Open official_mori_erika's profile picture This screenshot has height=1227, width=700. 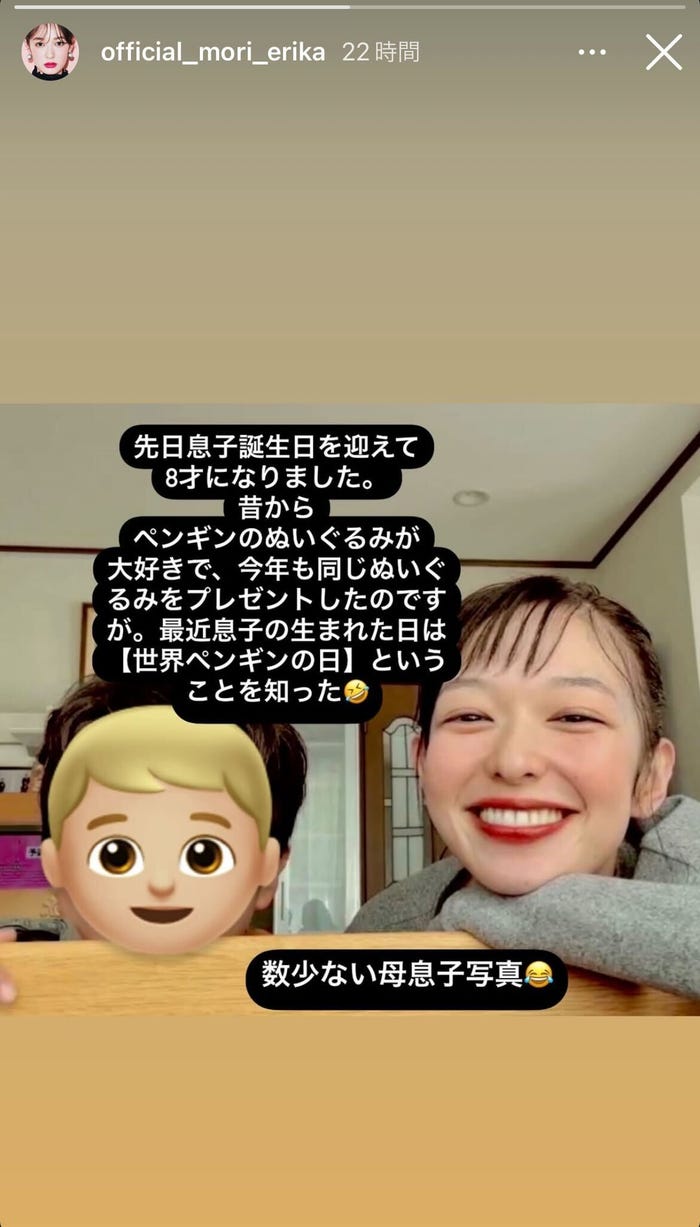tap(50, 52)
